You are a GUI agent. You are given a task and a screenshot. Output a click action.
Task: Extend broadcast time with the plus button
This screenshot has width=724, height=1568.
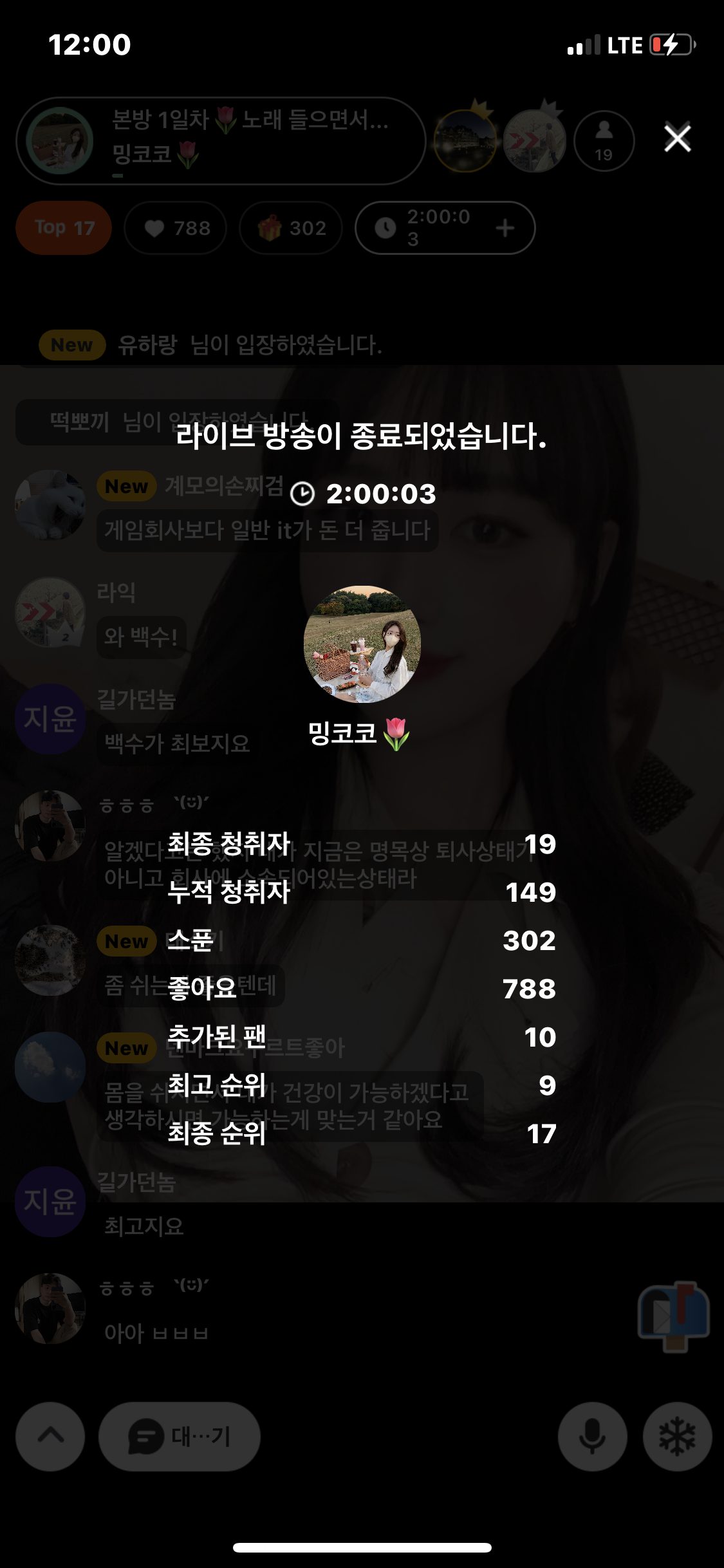pos(505,228)
